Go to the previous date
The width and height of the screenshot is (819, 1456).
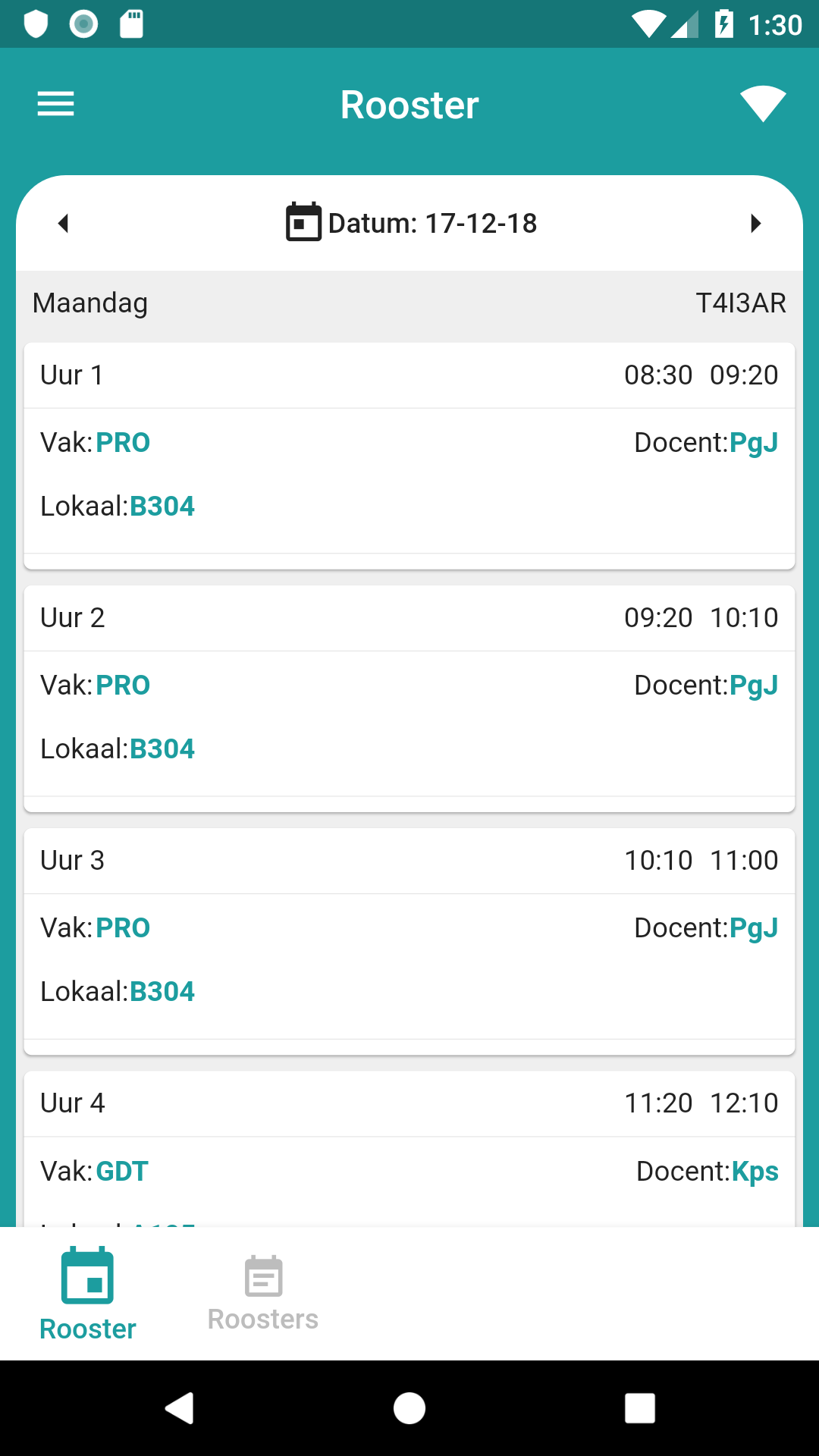click(64, 223)
